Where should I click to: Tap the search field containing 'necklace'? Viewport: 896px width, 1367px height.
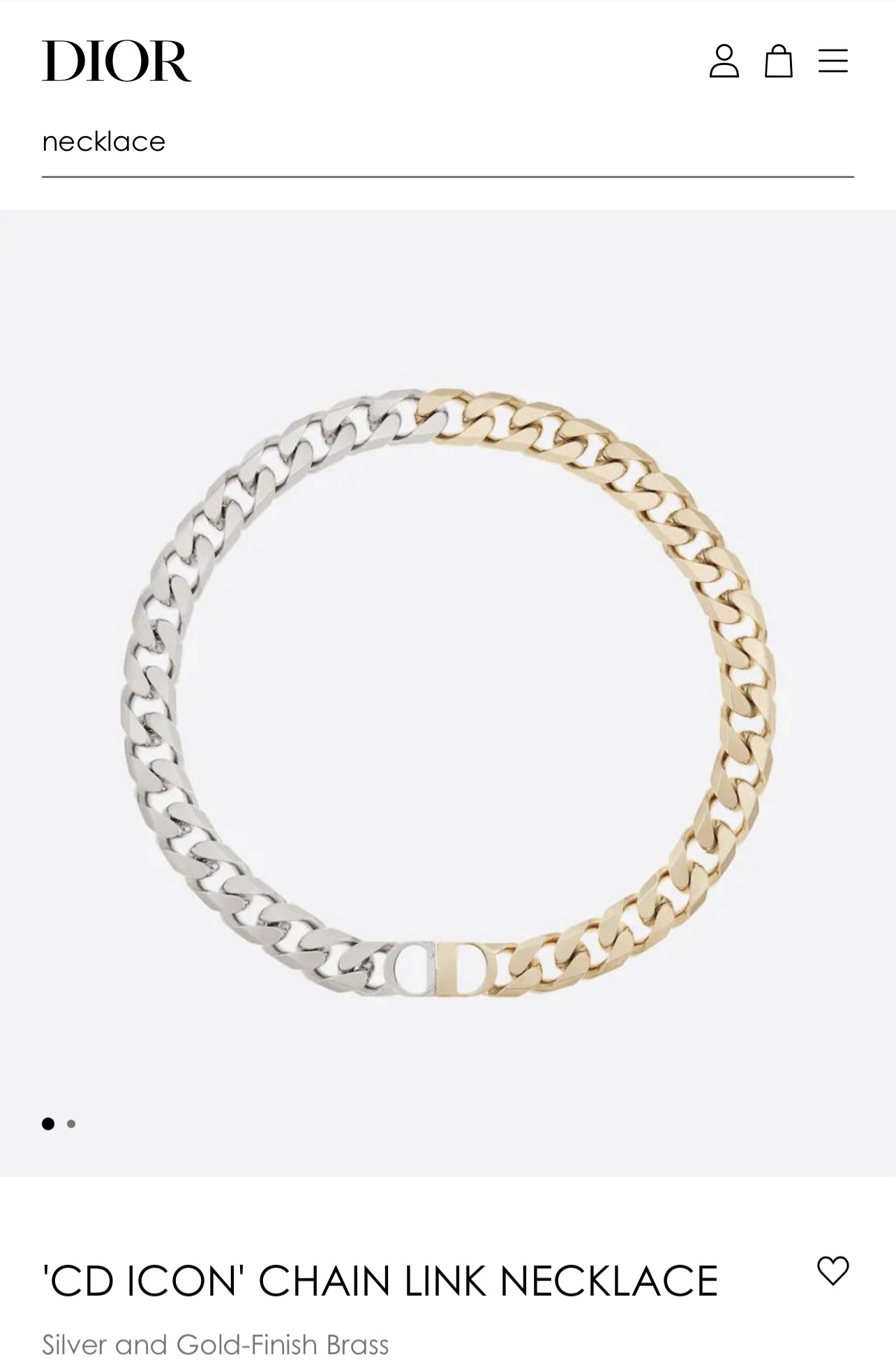[x=447, y=142]
